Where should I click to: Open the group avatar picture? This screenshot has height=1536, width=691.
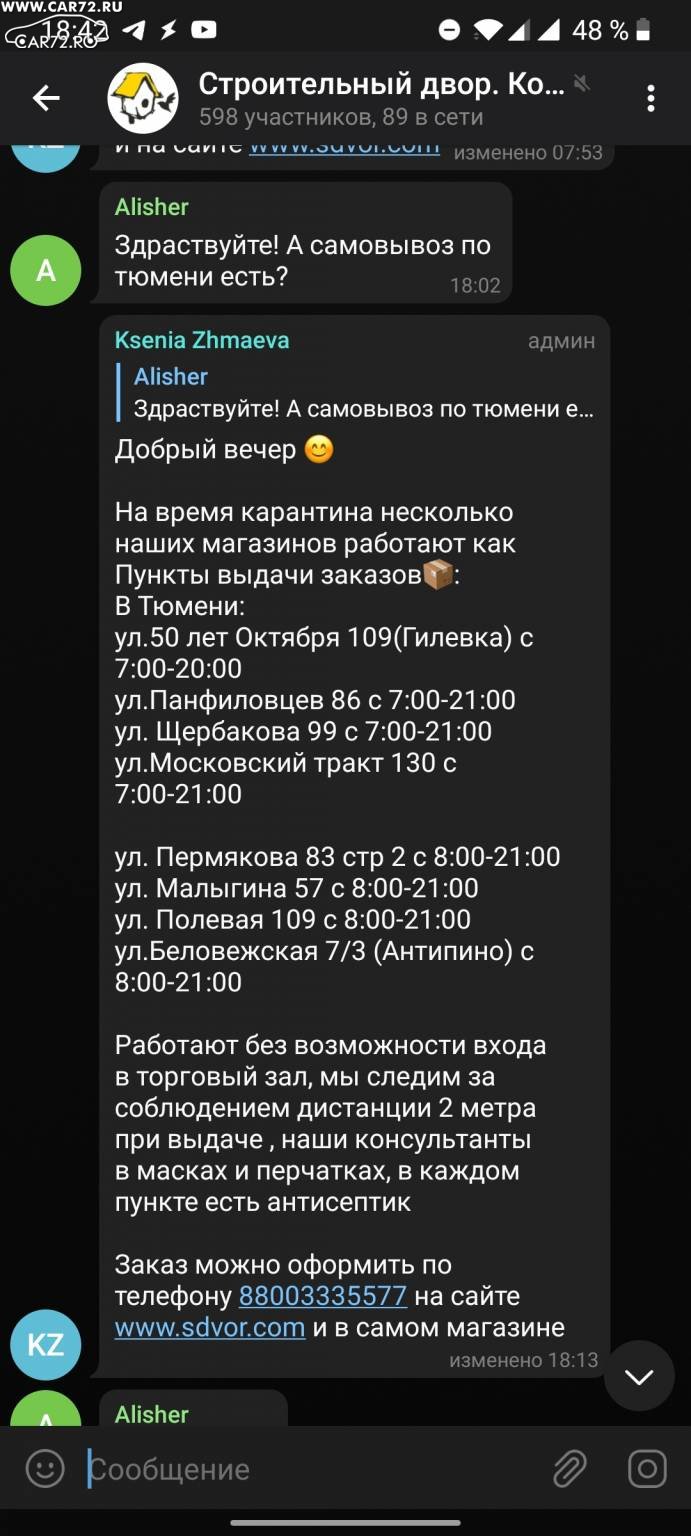[143, 98]
